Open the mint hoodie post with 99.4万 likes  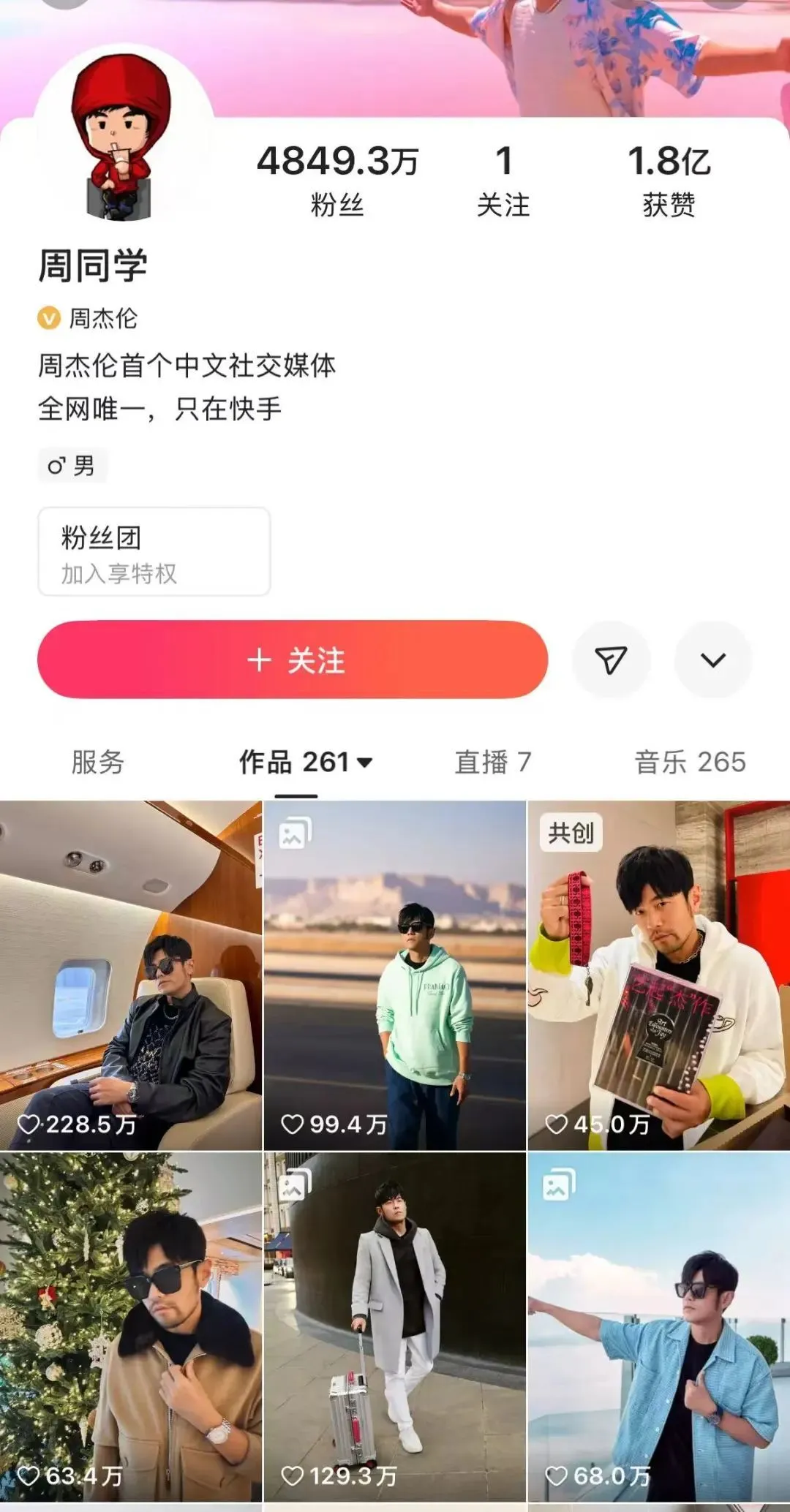(x=395, y=975)
